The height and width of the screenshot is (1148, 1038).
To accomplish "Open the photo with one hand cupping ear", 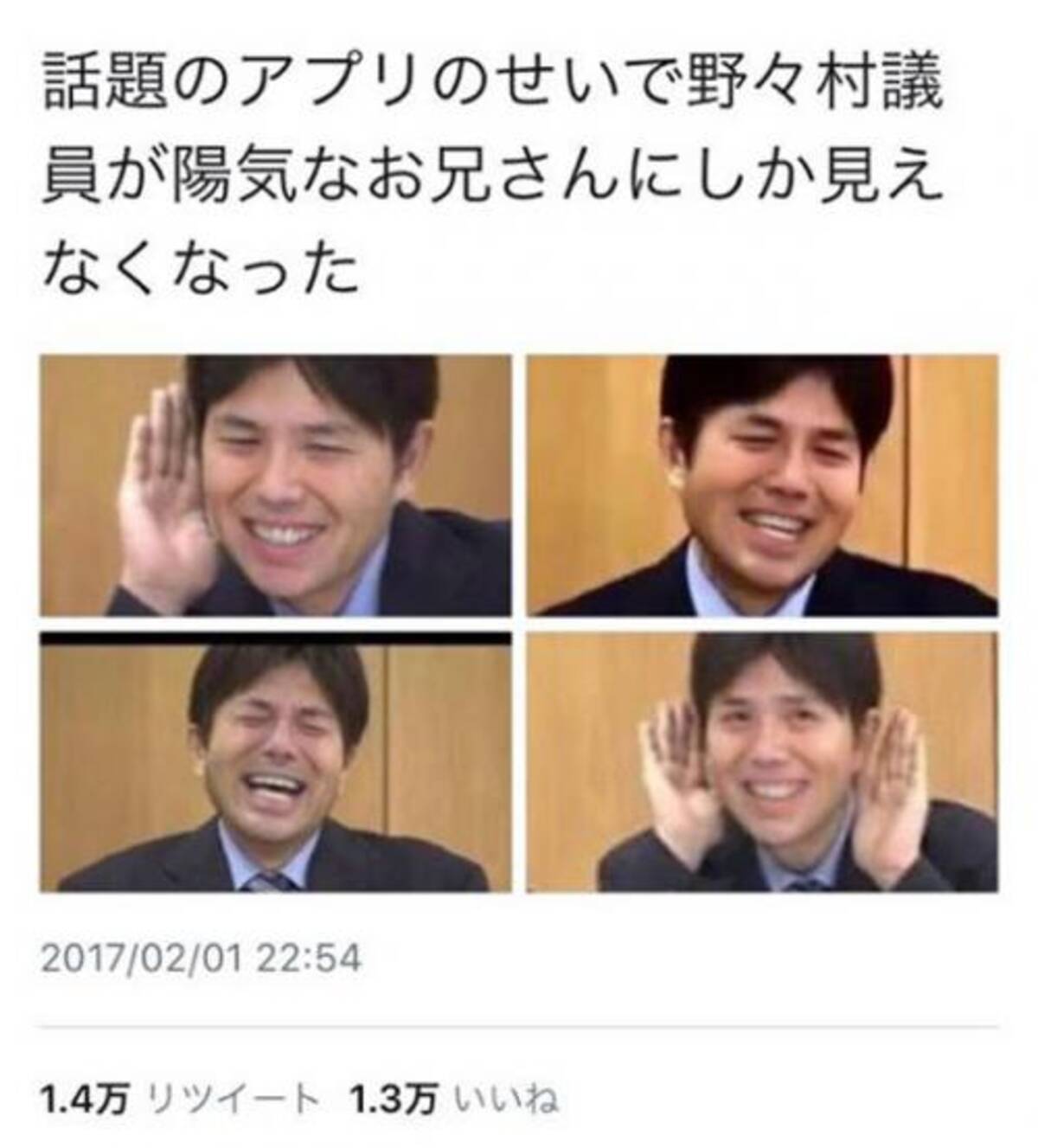I will [x=275, y=485].
